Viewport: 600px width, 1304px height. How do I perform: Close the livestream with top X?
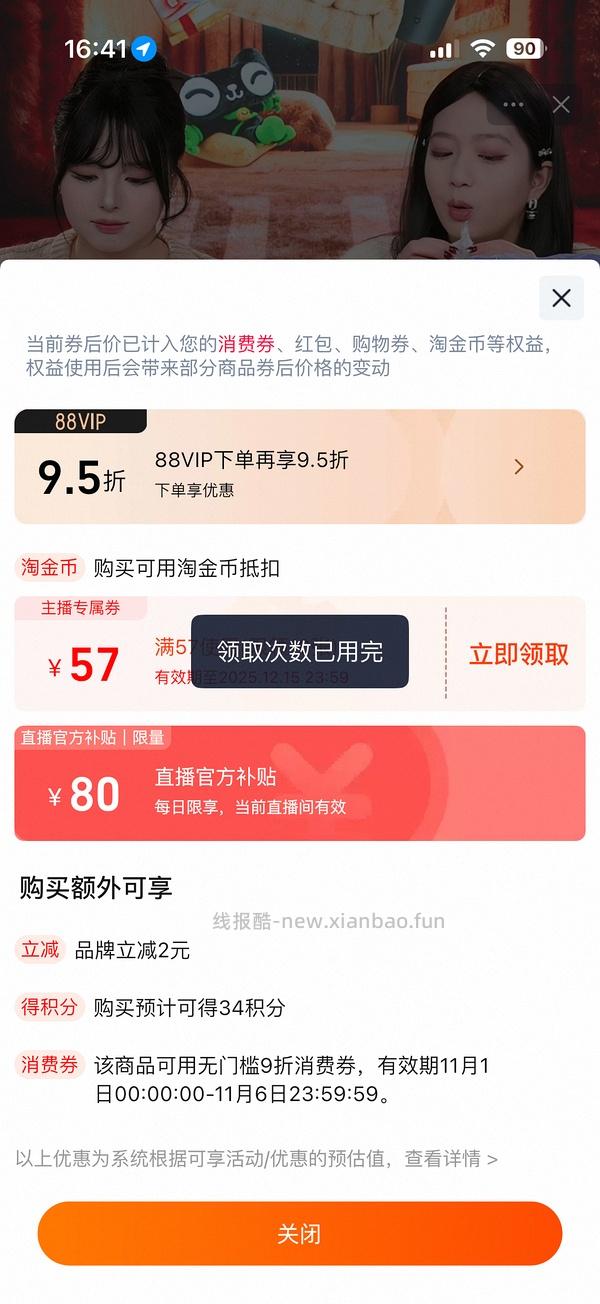(x=561, y=105)
